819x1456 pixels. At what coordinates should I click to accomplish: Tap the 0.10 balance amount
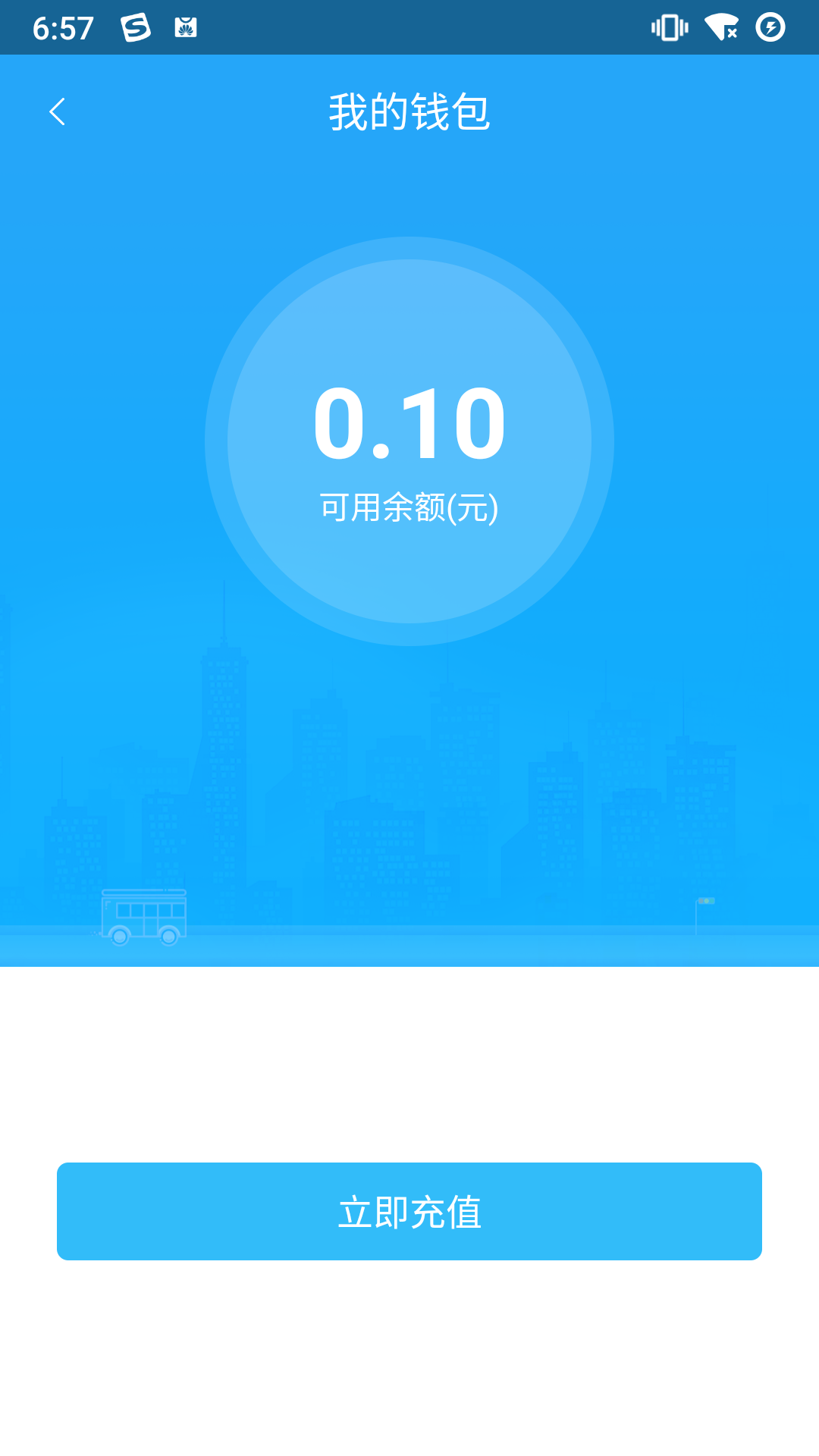[409, 425]
